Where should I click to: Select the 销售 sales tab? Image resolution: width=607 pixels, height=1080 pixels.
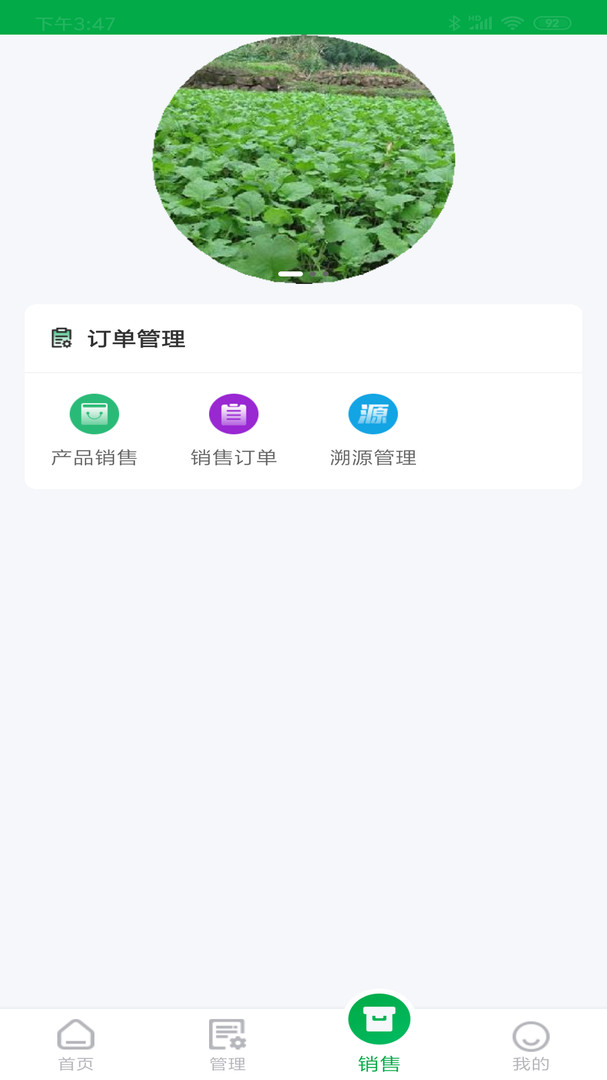[379, 1033]
